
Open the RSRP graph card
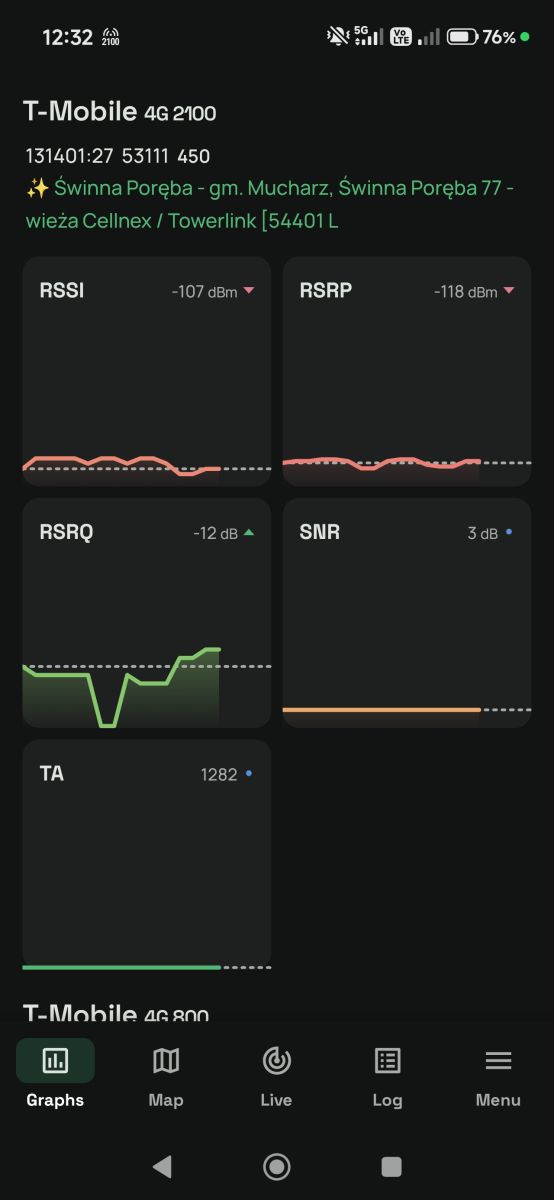click(407, 371)
